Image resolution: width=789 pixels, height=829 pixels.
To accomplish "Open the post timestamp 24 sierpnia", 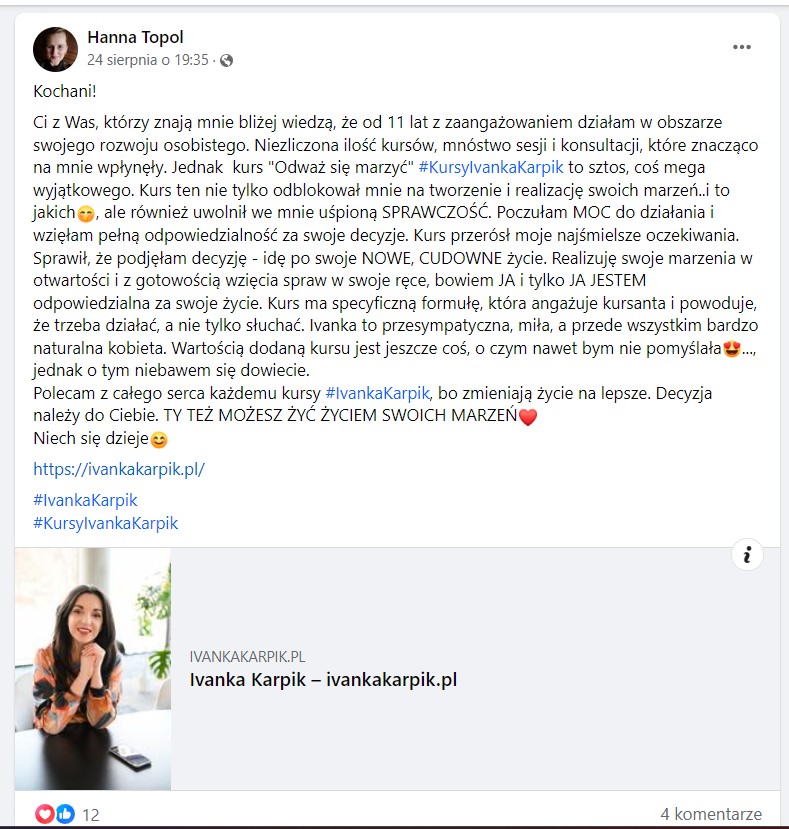I will pos(147,60).
